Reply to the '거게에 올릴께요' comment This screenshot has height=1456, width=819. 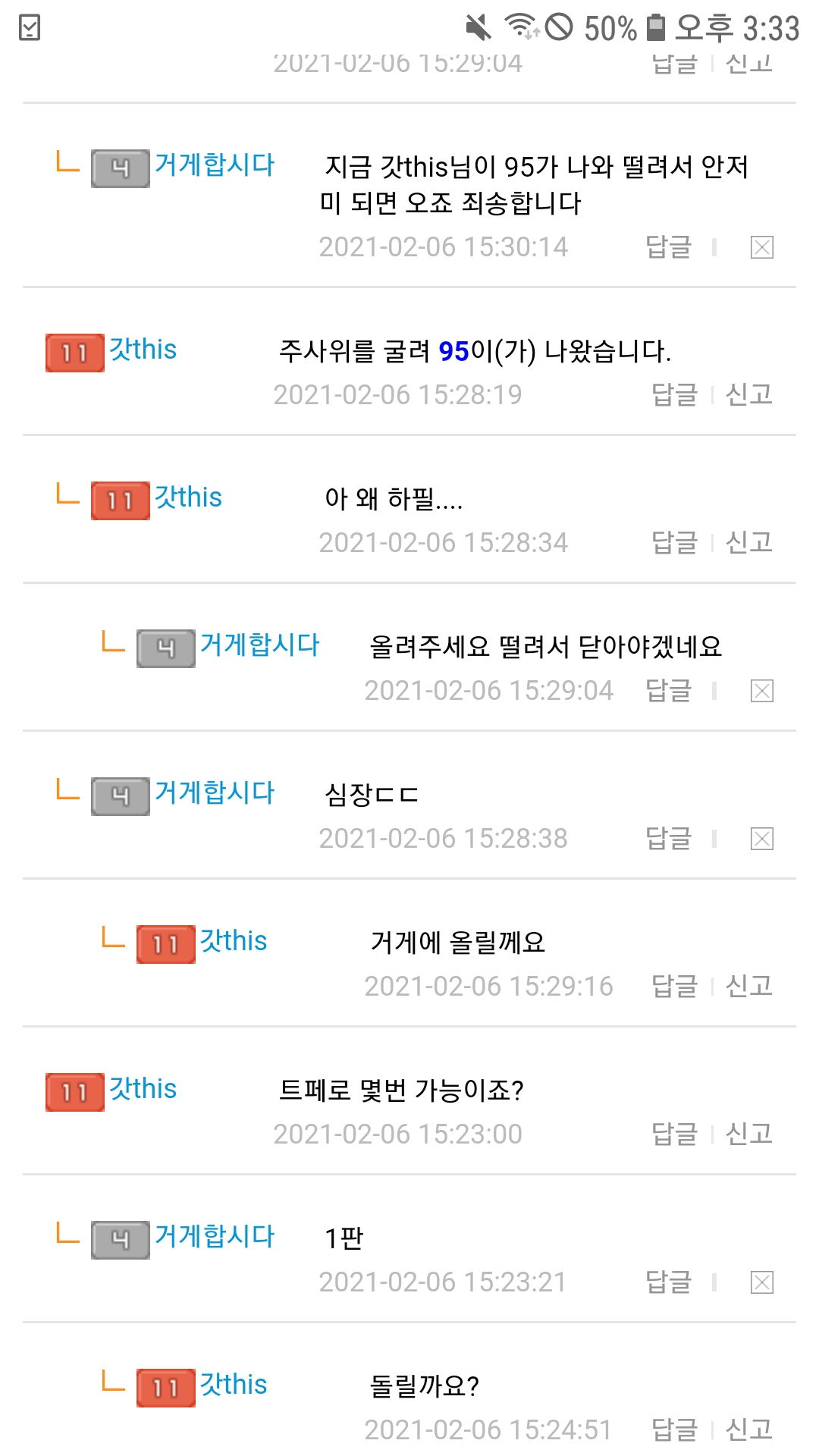pos(674,987)
